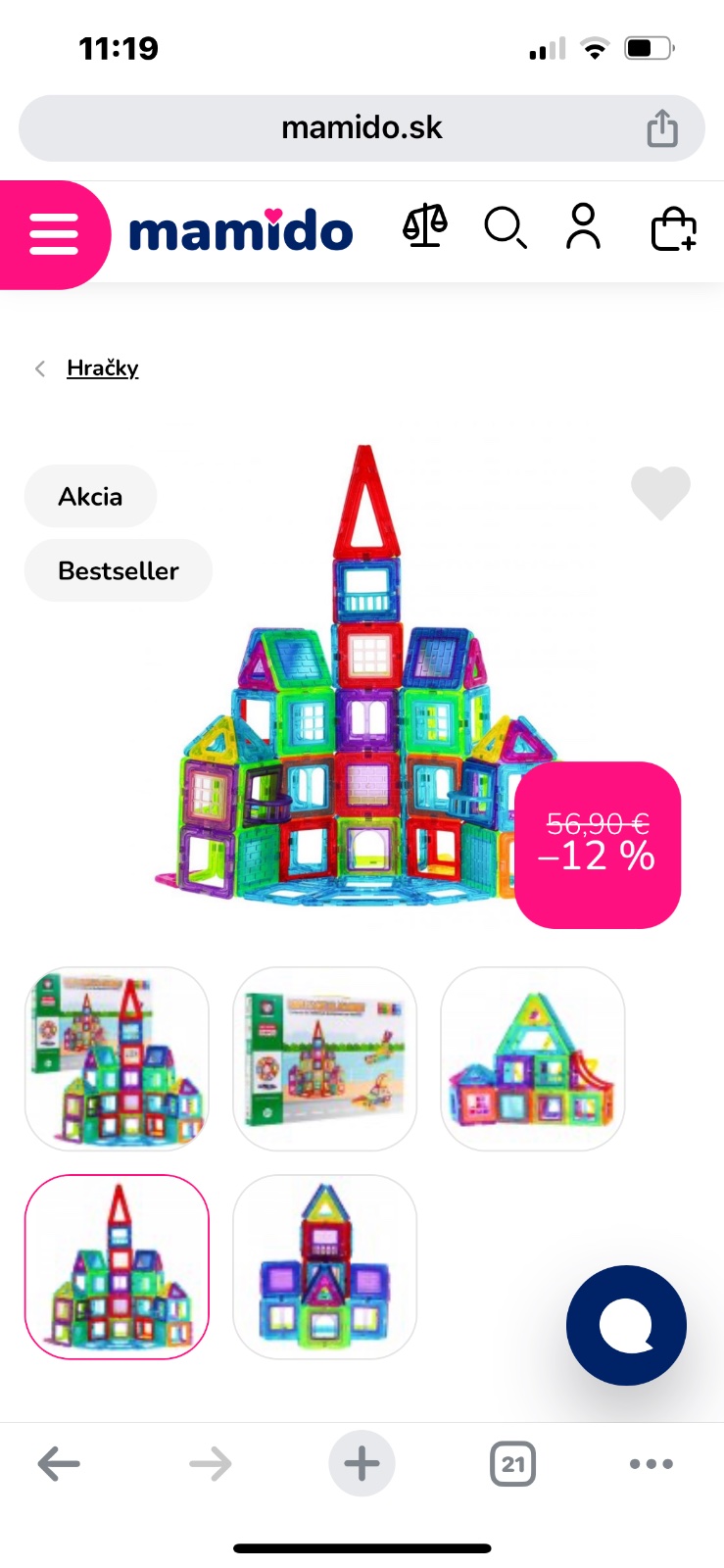Image resolution: width=724 pixels, height=1568 pixels.
Task: Show the highlighted tall castle thumbnail
Action: click(x=117, y=1266)
